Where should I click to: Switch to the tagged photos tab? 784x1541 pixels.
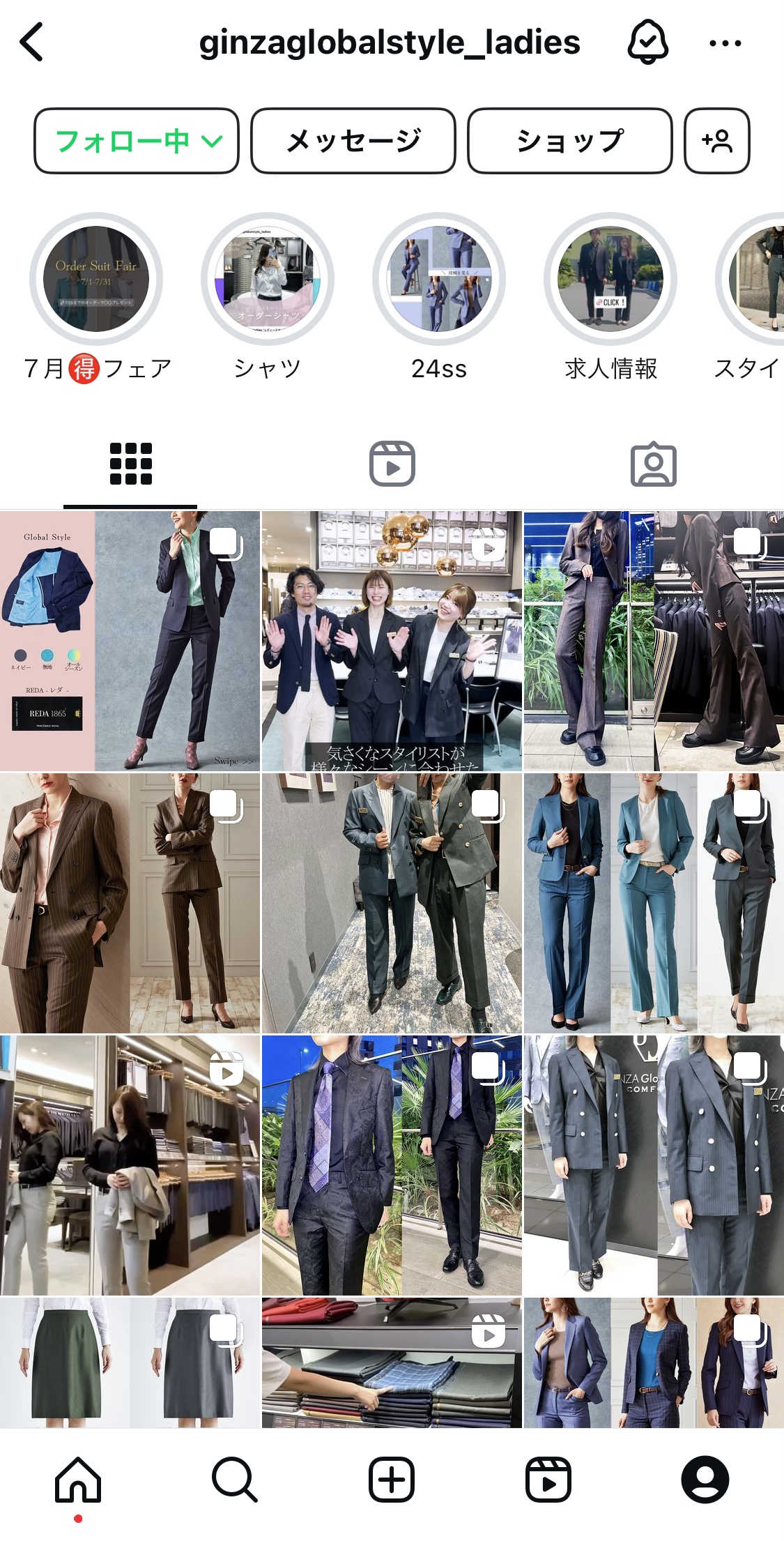pyautogui.click(x=653, y=464)
